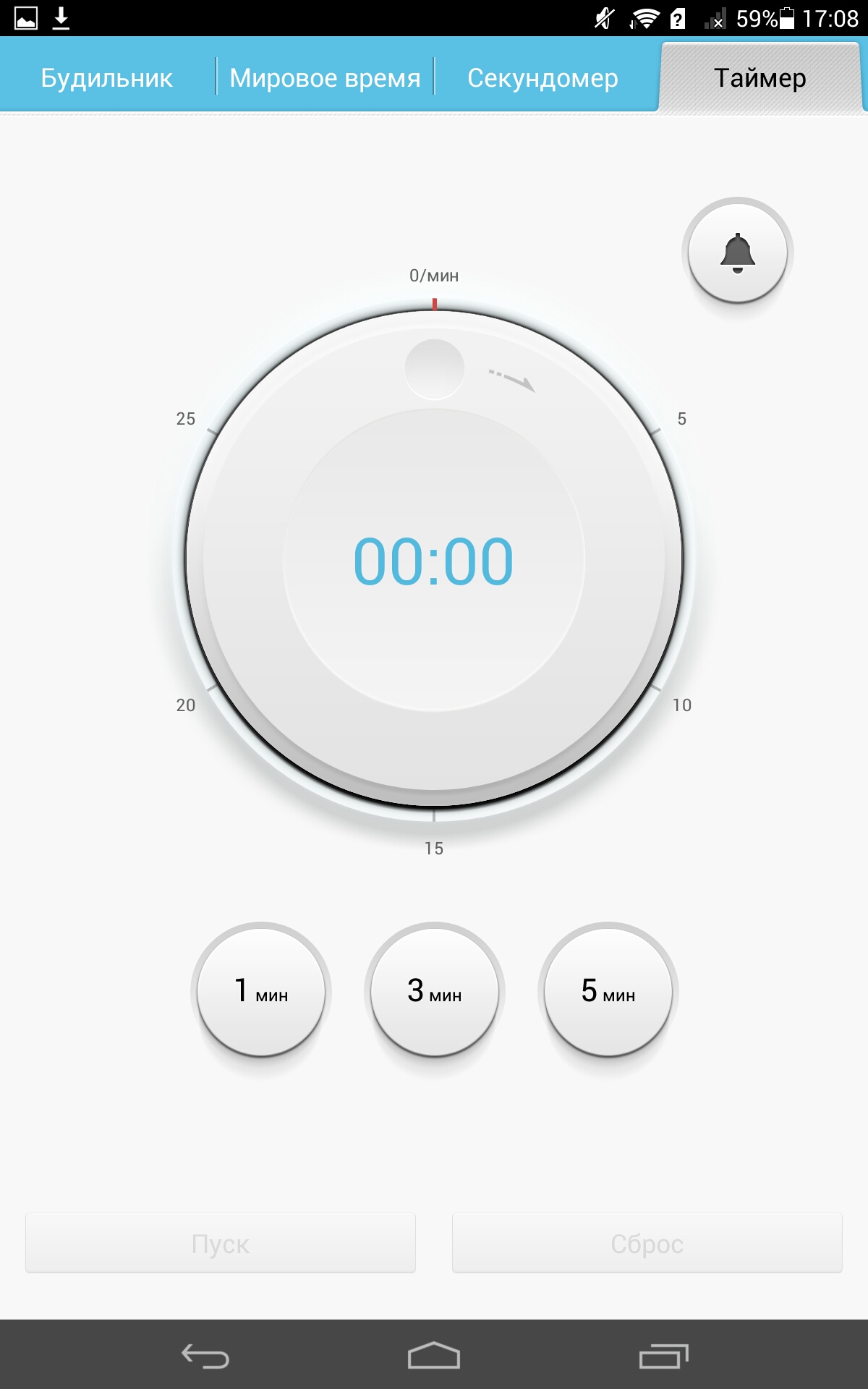The width and height of the screenshot is (868, 1389).
Task: Tap the timer dial knob
Action: [x=434, y=368]
